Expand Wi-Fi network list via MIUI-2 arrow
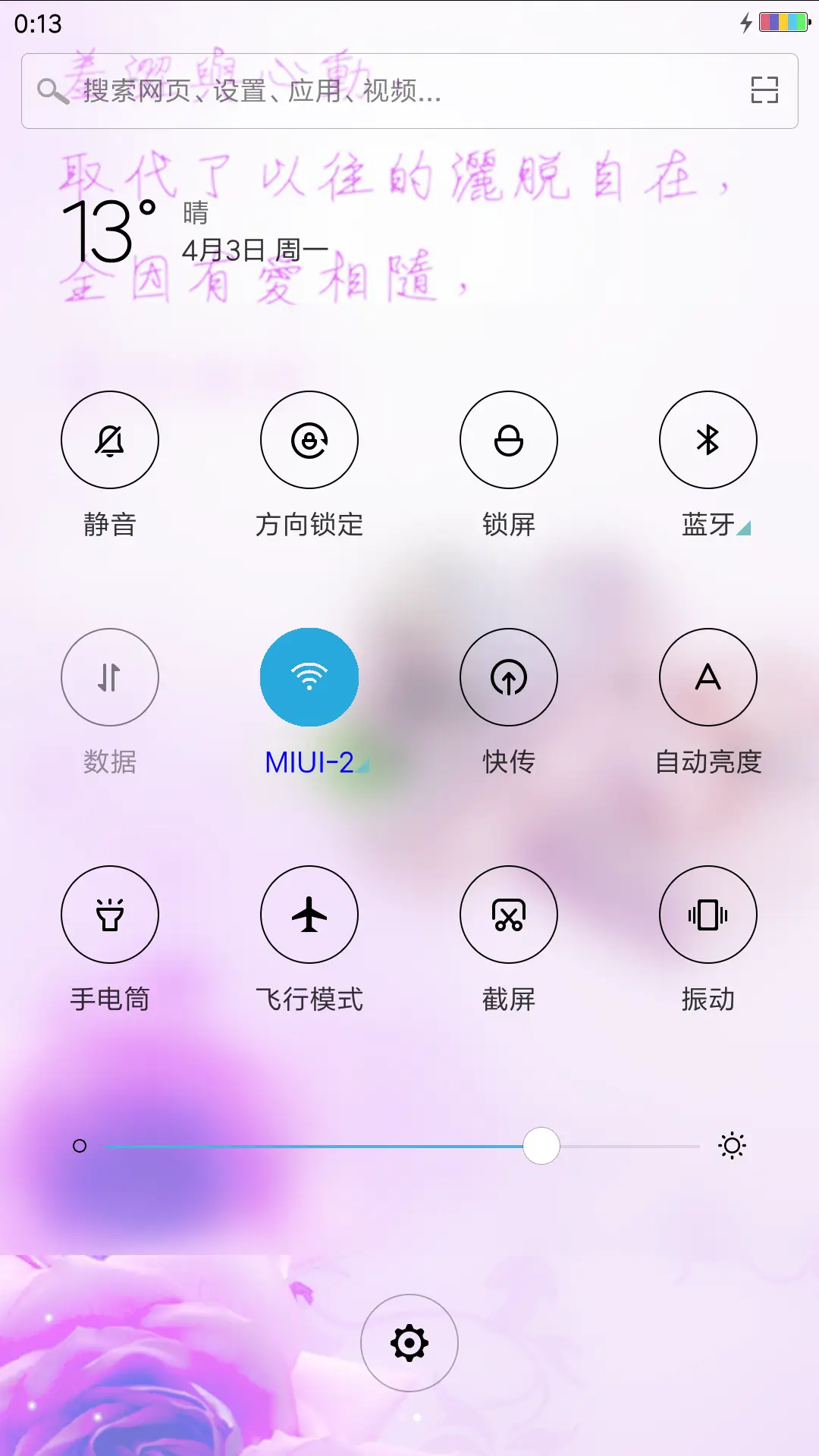819x1456 pixels. [x=363, y=766]
